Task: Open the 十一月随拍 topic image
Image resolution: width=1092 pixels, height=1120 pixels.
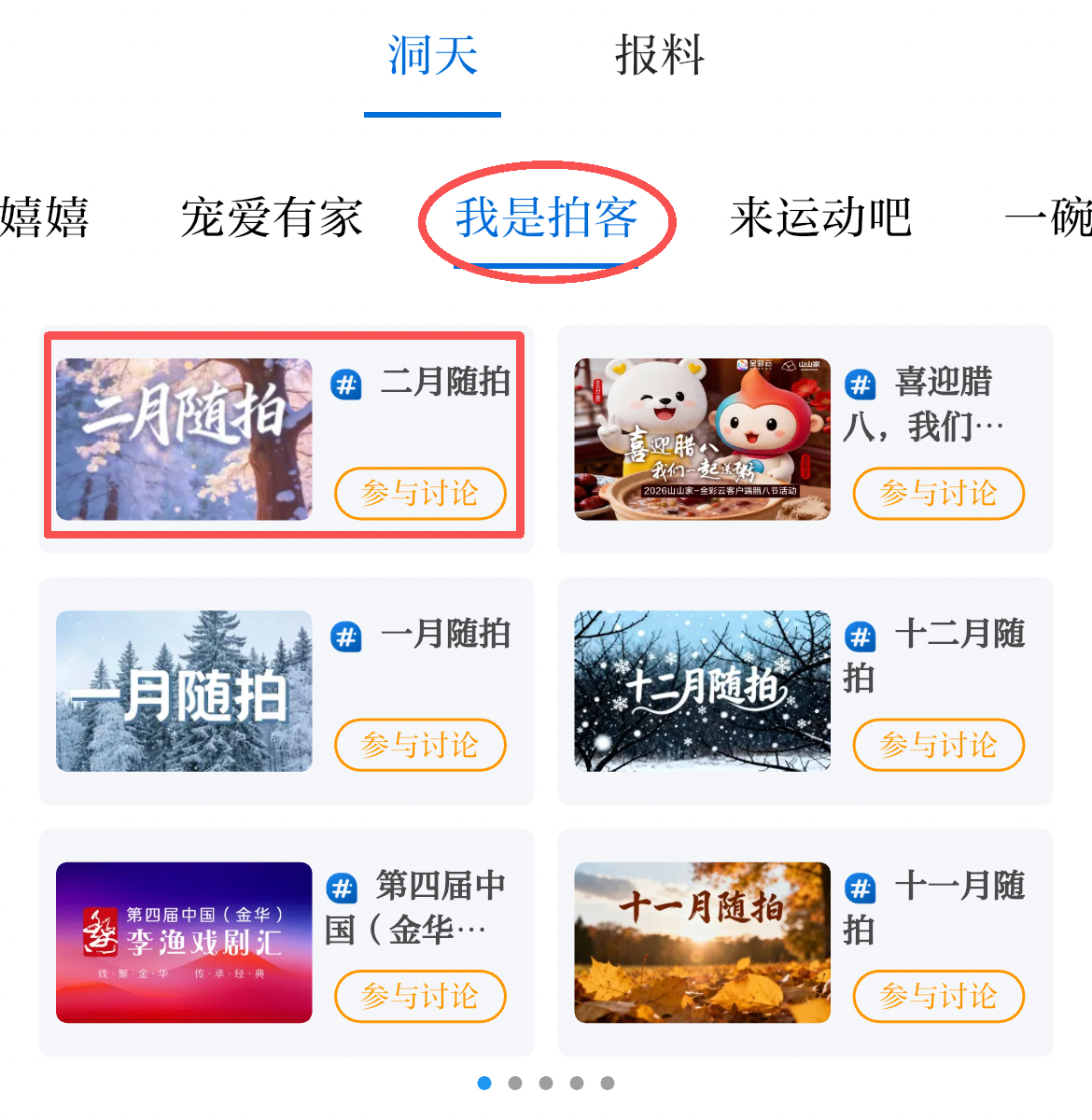Action: coord(702,943)
